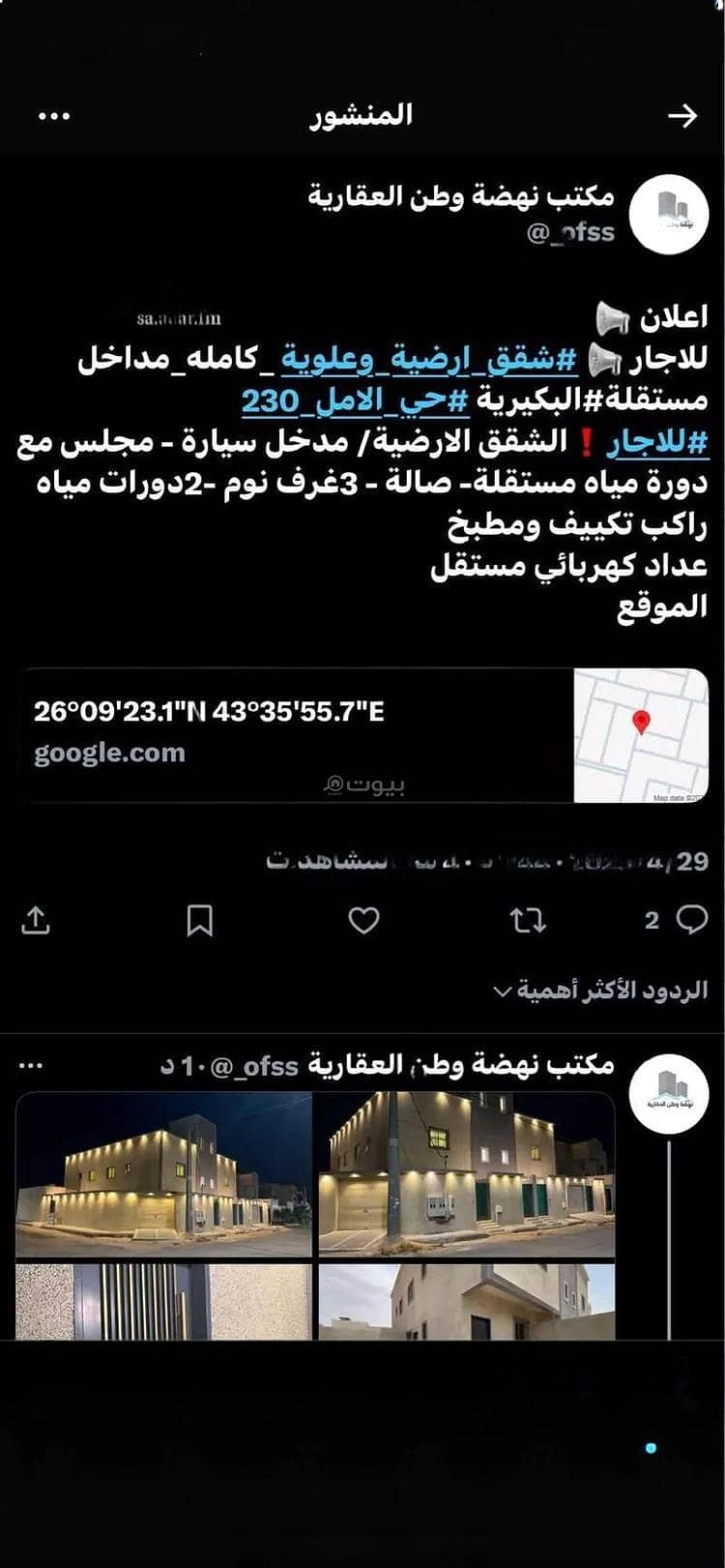Open the daytime building photo in the reply
This screenshot has height=1568, width=725.
pyautogui.click(x=467, y=1301)
